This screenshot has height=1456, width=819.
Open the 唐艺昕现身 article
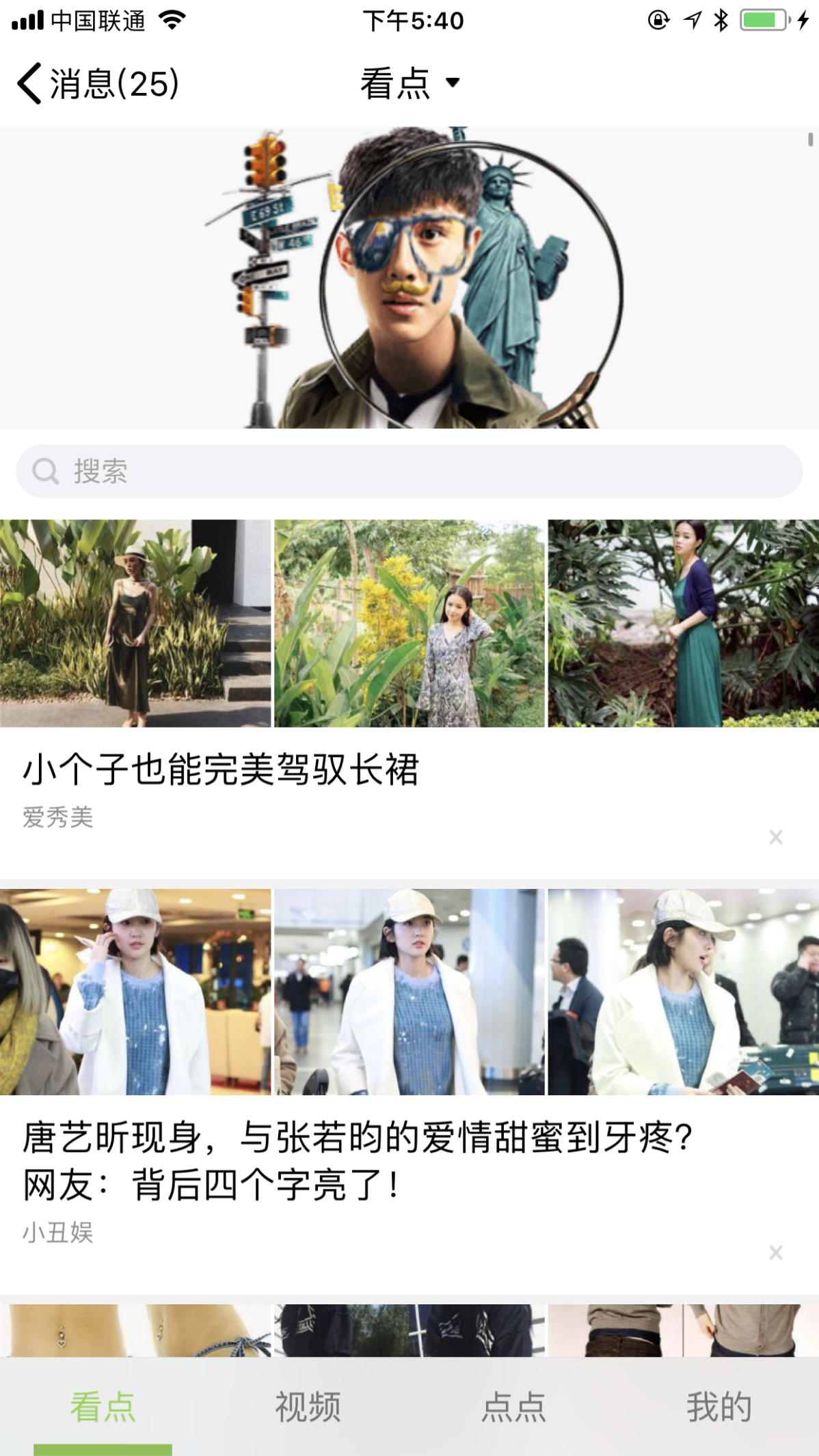(358, 1161)
